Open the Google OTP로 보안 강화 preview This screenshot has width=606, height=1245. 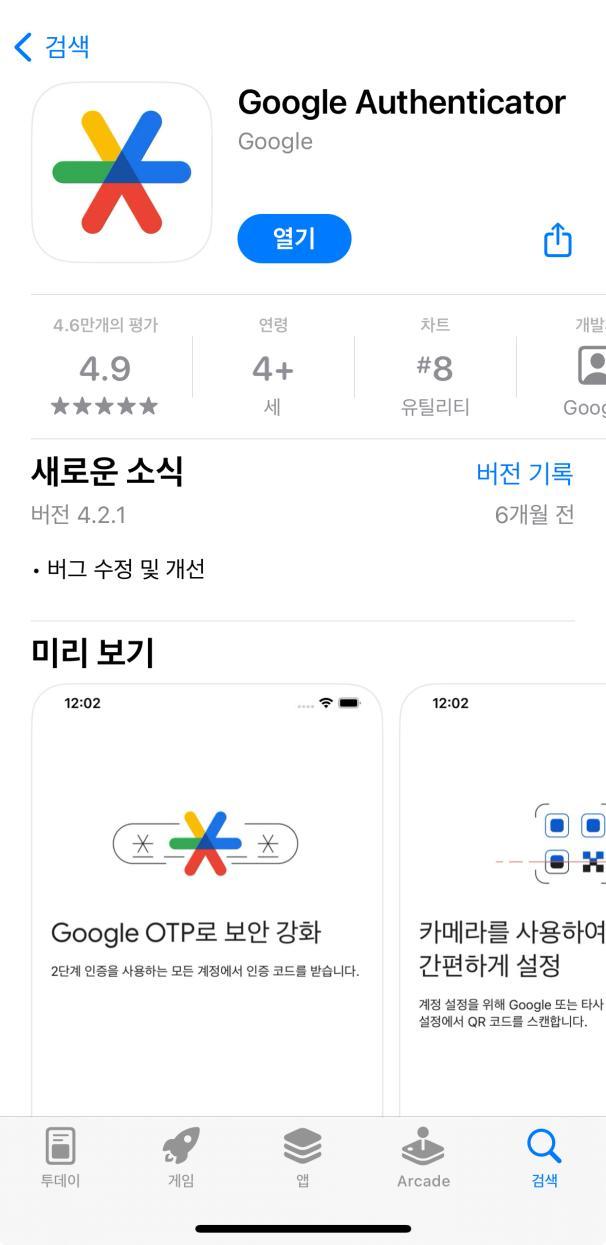[x=207, y=900]
